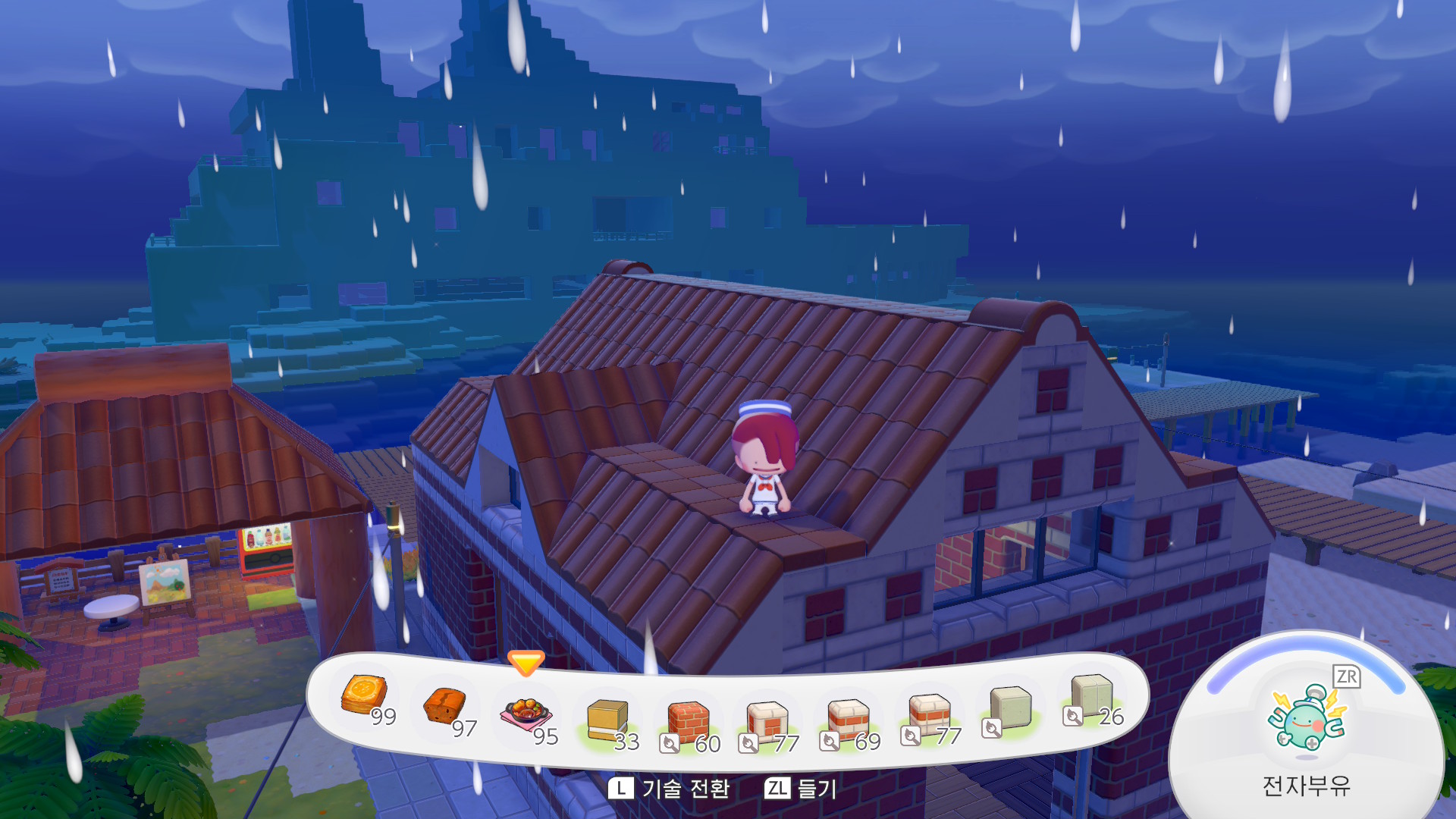This screenshot has width=1456, height=819.
Task: Tap the 들기 lift prompt
Action: pos(801,789)
